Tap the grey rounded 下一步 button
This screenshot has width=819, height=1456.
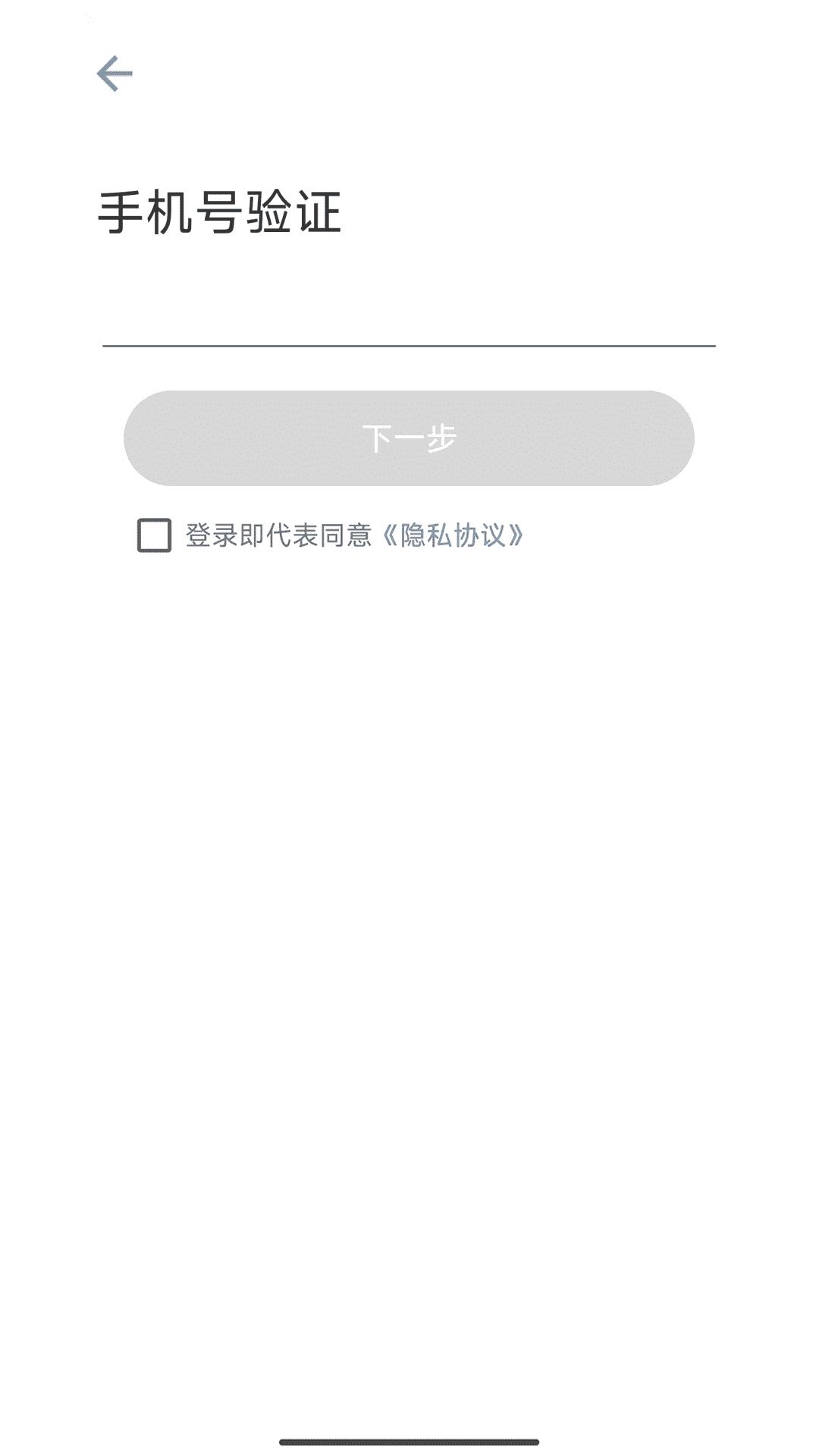coord(409,438)
